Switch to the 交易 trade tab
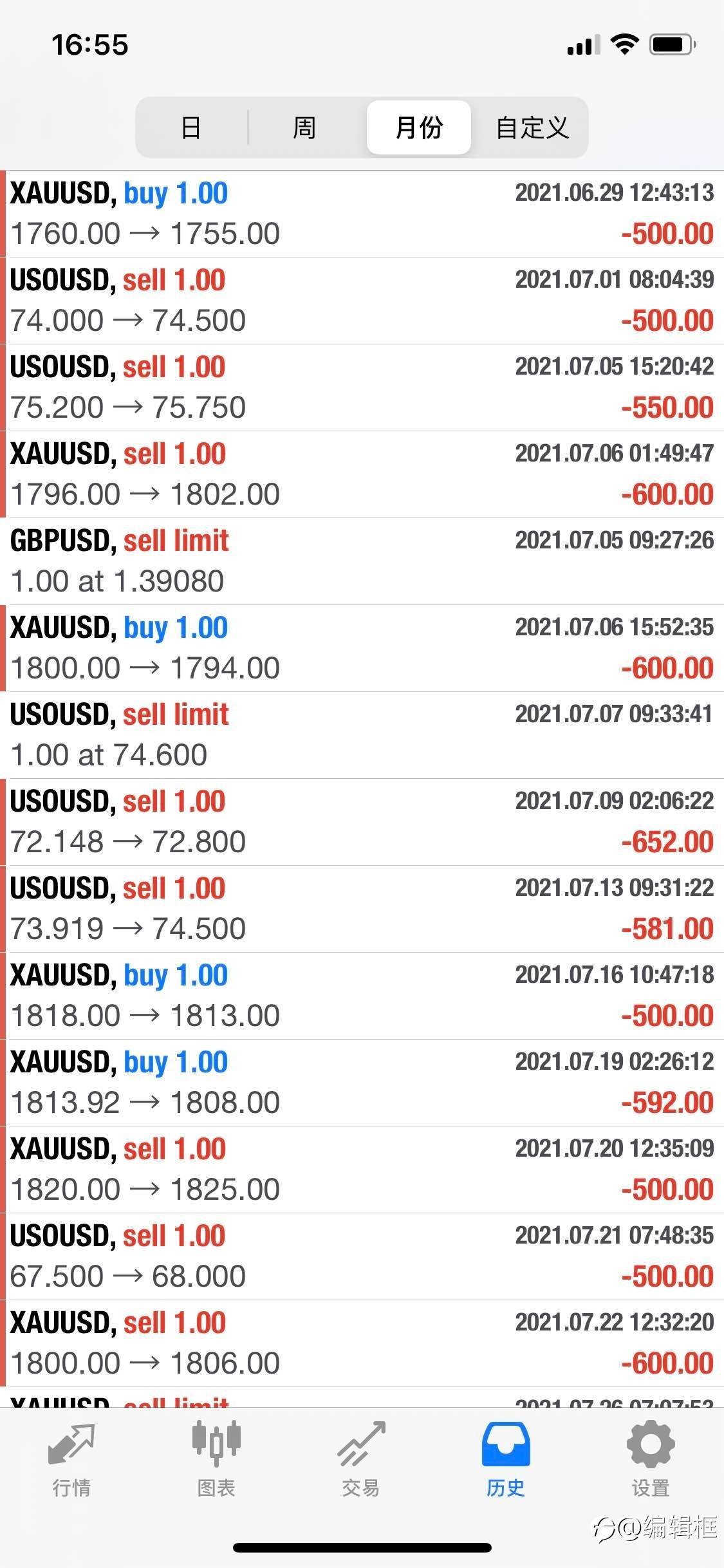The image size is (724, 1568). 361,1460
